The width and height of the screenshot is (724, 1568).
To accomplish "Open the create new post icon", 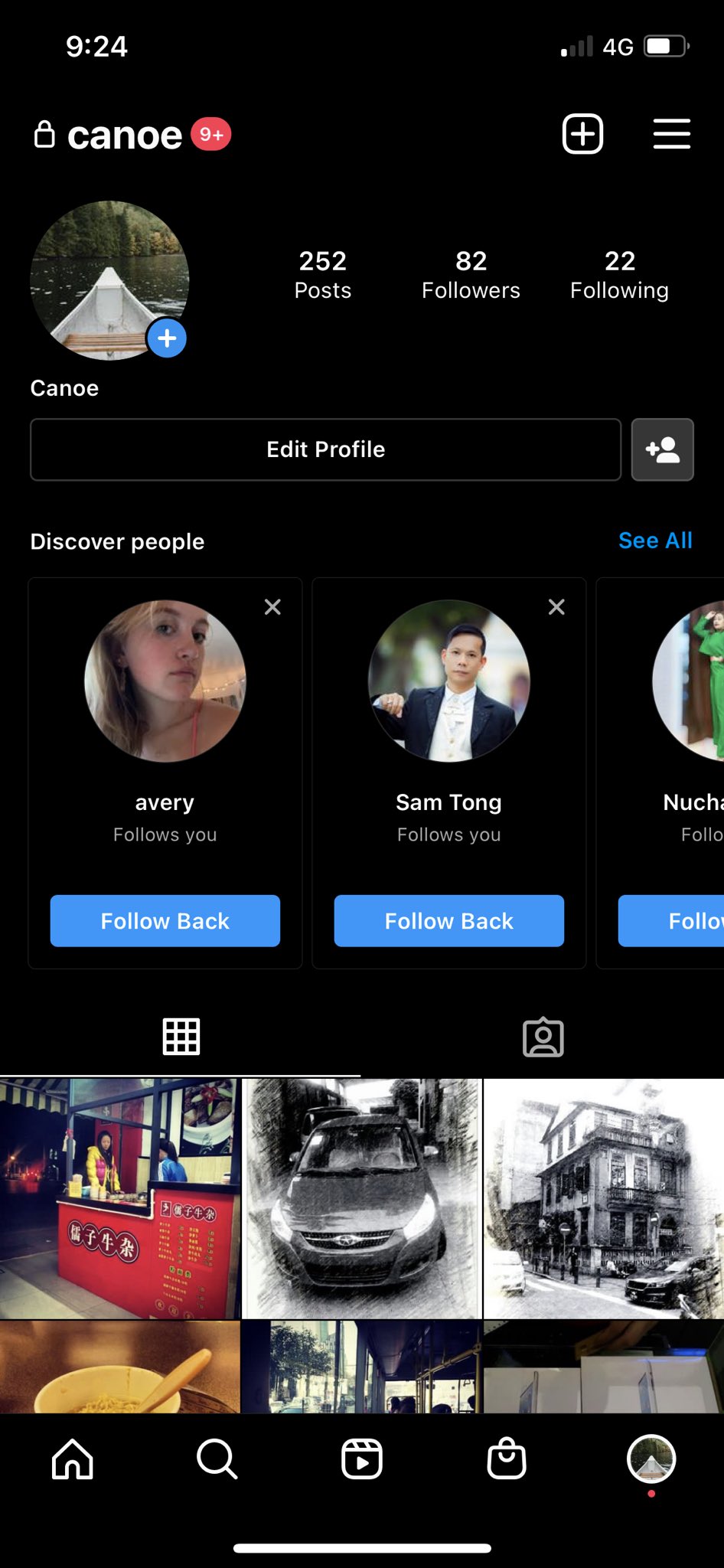I will [582, 134].
